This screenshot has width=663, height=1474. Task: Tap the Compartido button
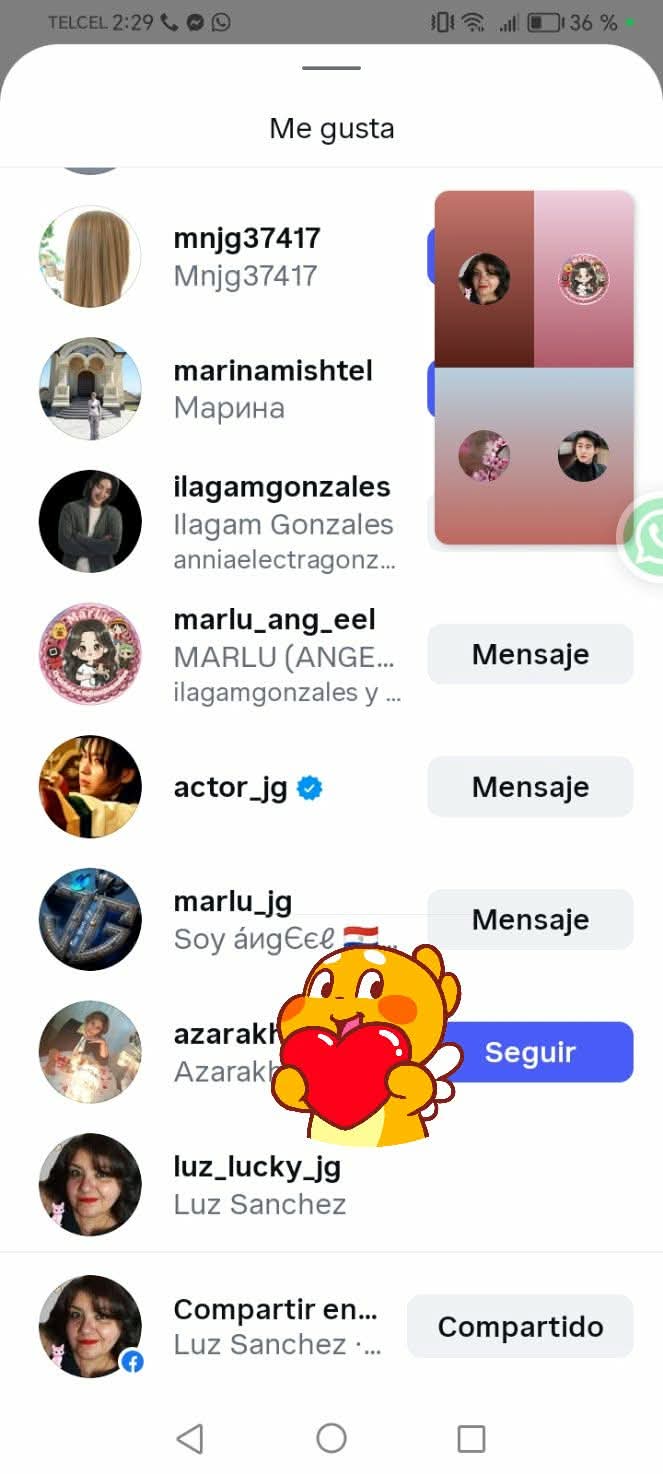click(x=520, y=1327)
